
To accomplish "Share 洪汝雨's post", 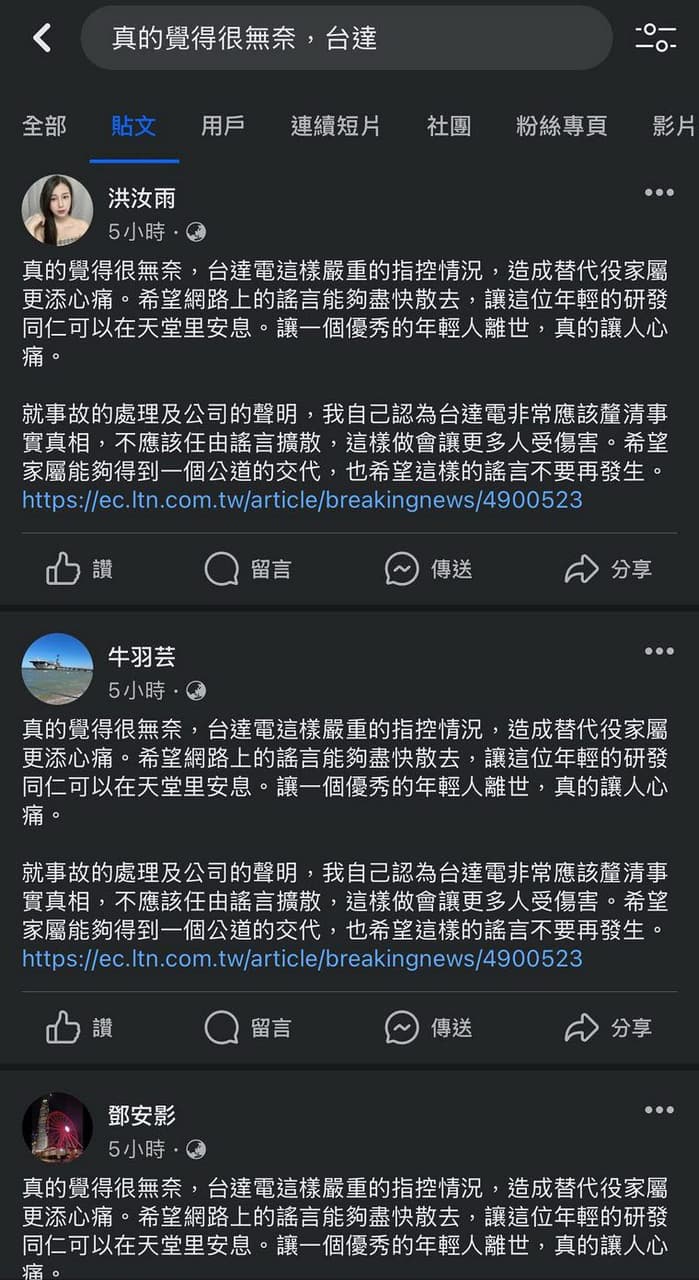I will pyautogui.click(x=608, y=569).
